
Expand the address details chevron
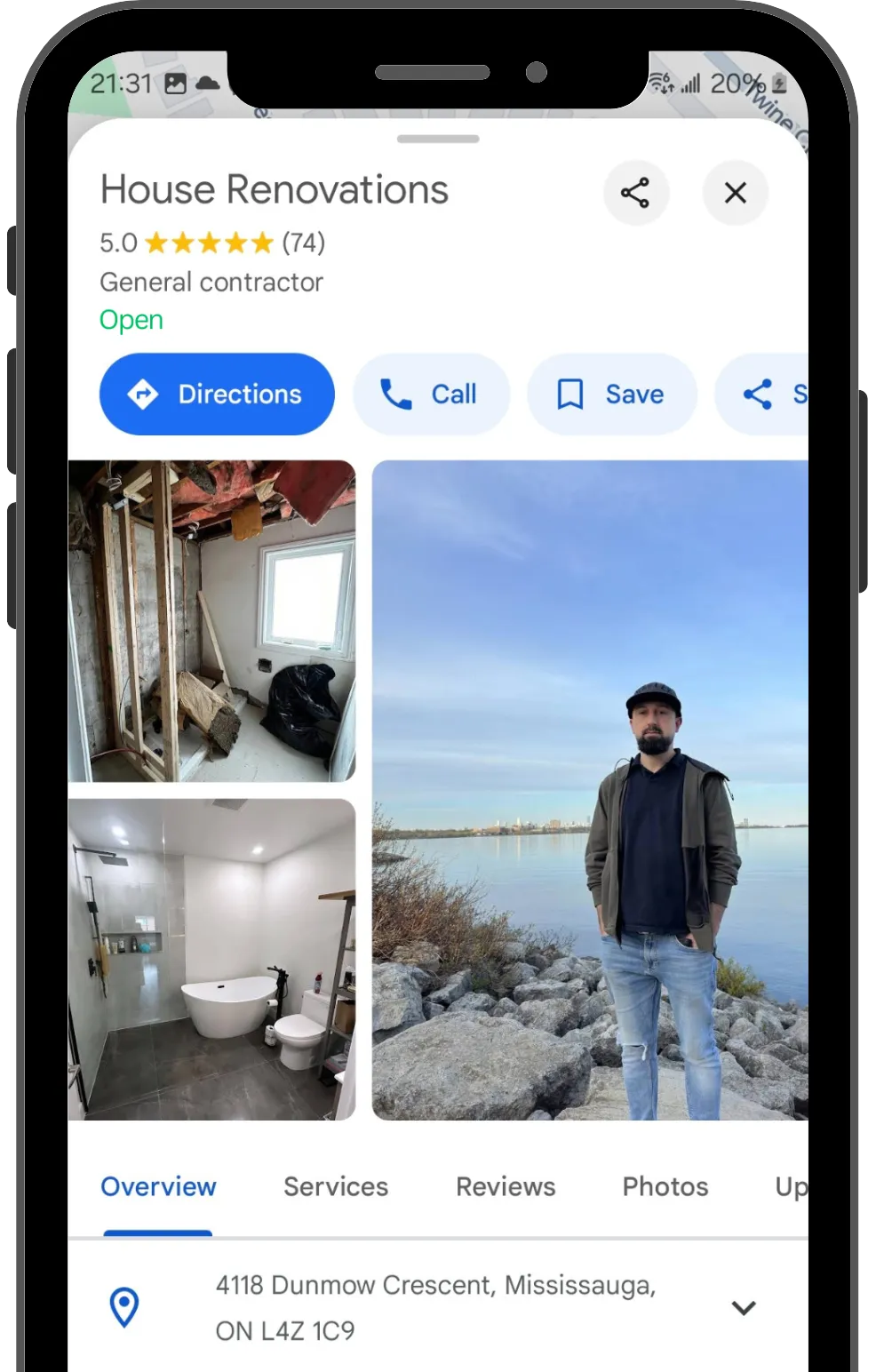tap(744, 1307)
